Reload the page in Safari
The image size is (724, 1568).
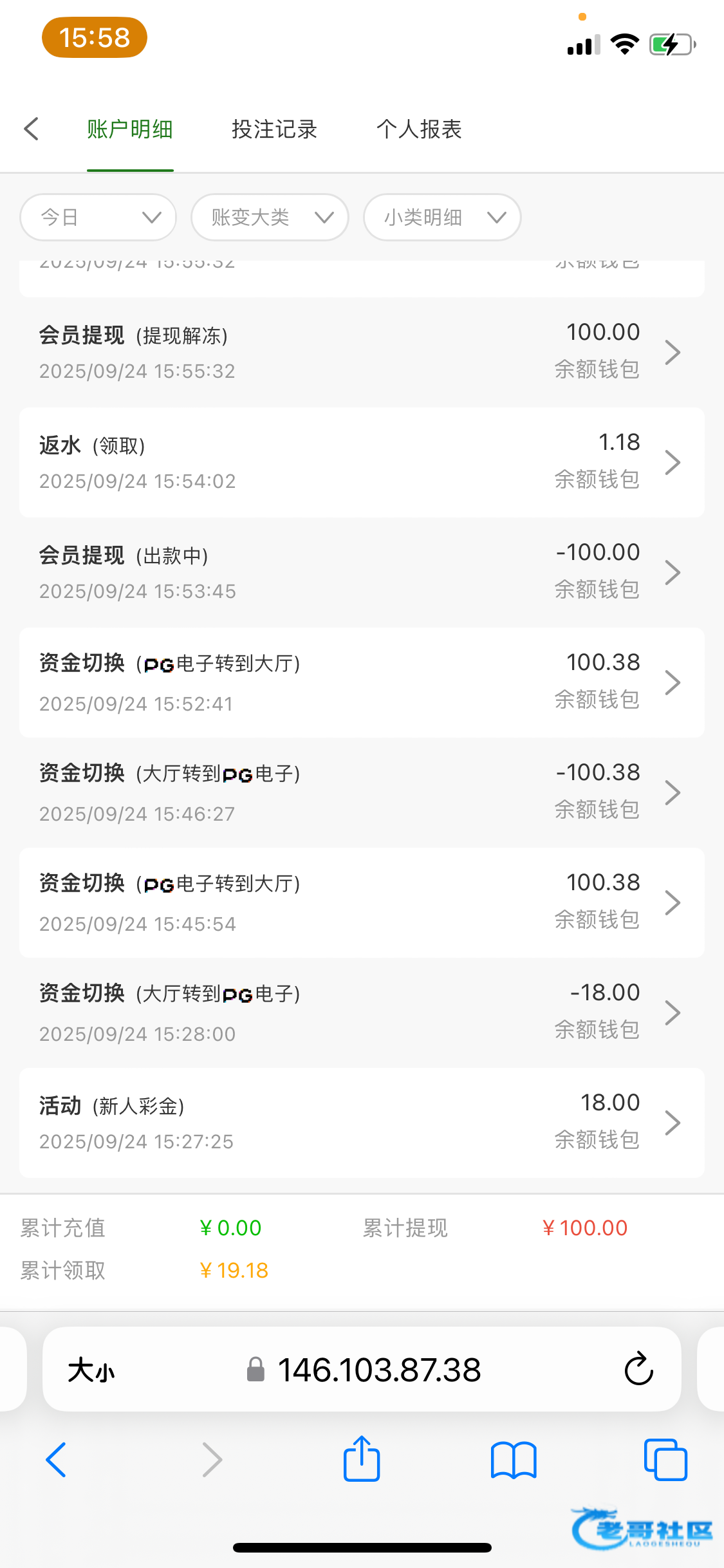tap(639, 1369)
